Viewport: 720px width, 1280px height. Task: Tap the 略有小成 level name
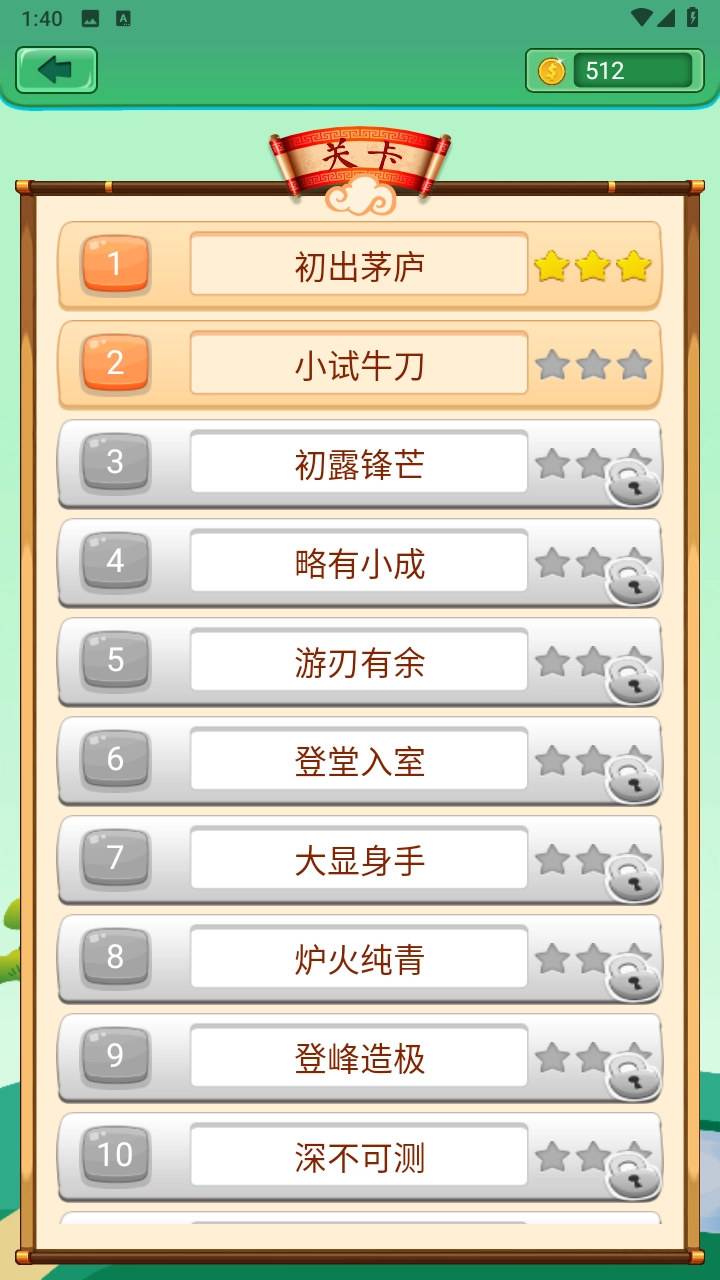pyautogui.click(x=358, y=562)
